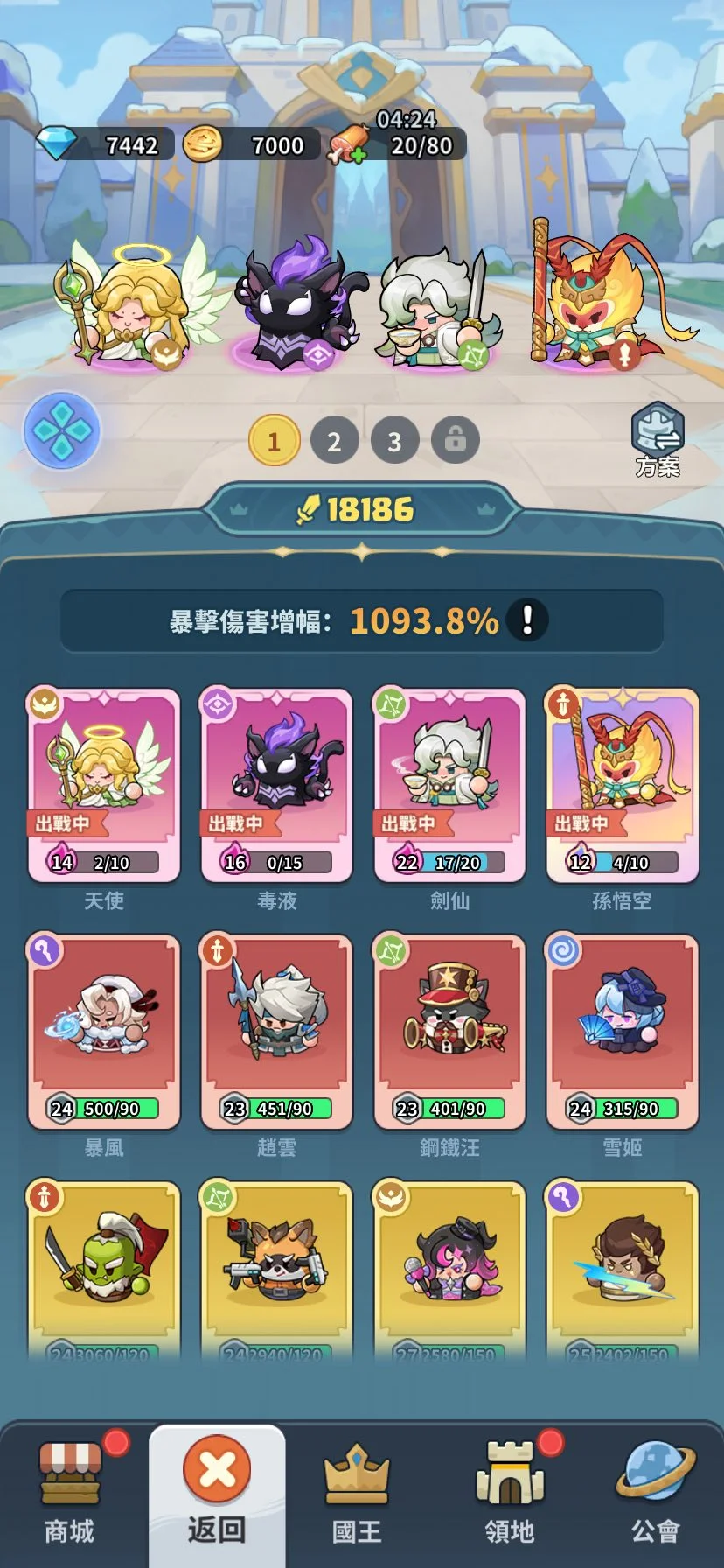Image resolution: width=724 pixels, height=1568 pixels.
Task: Select team slot 3
Action: pos(394,440)
